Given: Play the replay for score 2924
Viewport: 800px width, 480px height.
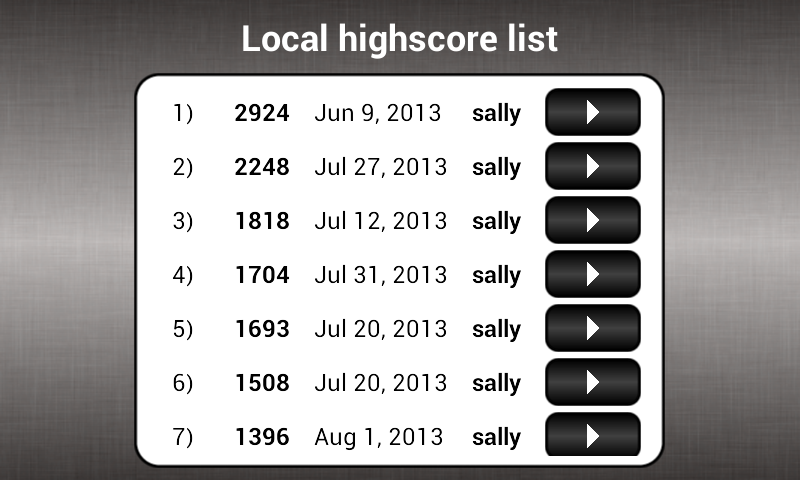Looking at the screenshot, I should pyautogui.click(x=593, y=112).
